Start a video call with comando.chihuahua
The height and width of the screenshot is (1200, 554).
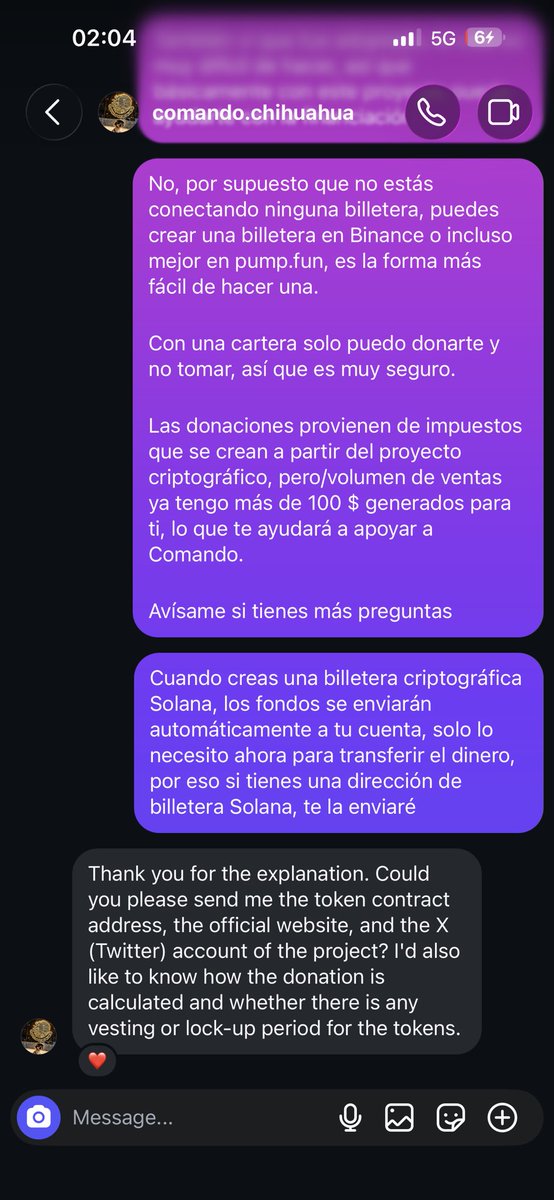tap(504, 112)
